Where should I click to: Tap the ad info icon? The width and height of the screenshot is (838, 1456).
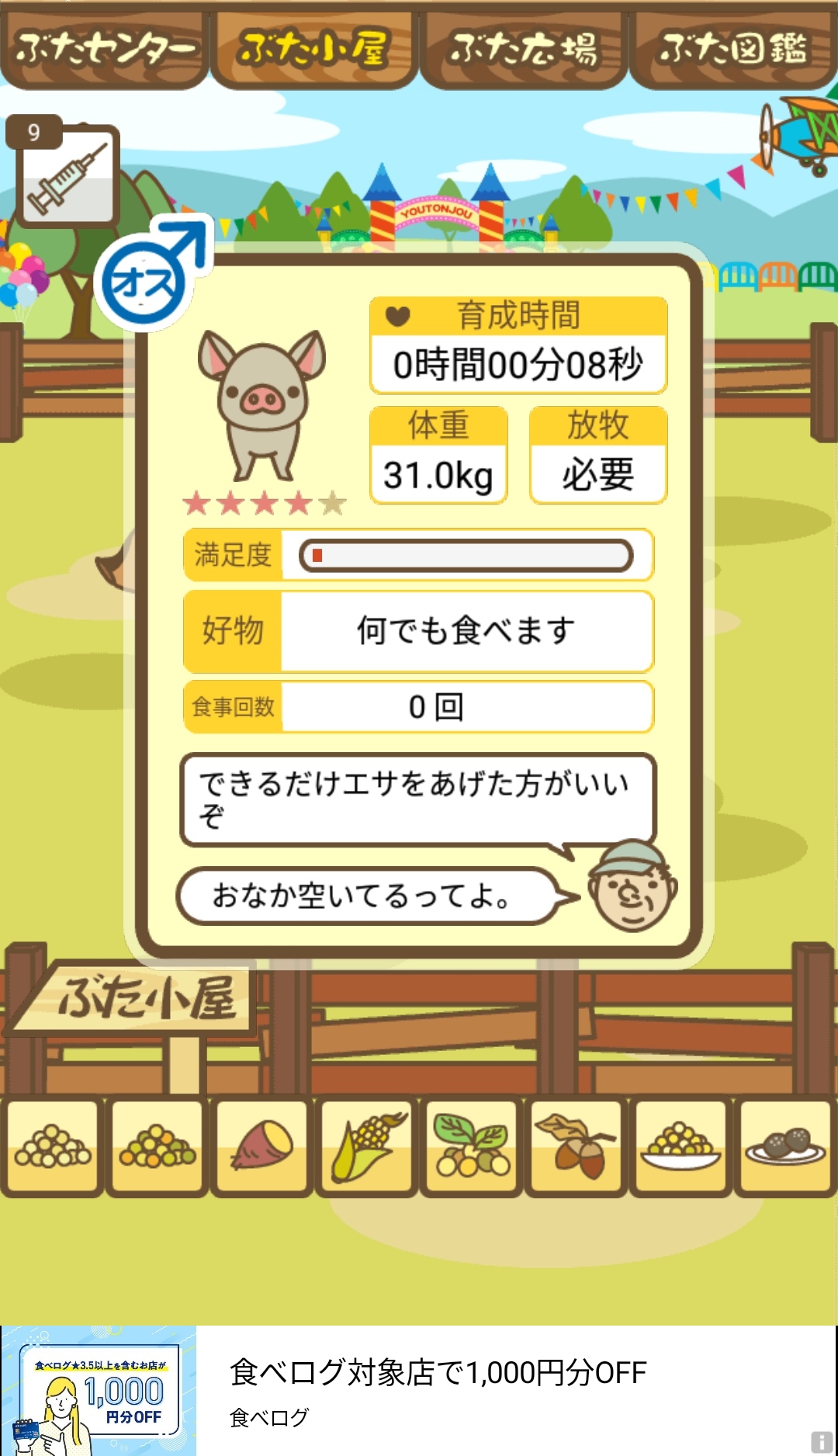point(821,1442)
